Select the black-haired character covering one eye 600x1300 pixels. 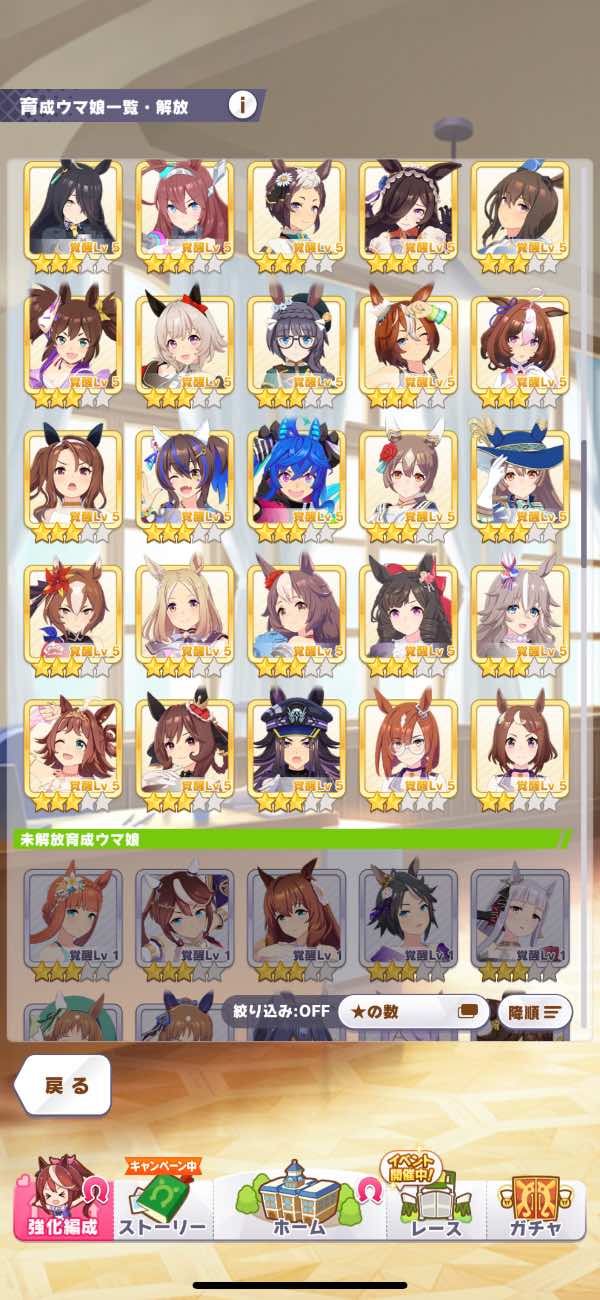(x=72, y=216)
